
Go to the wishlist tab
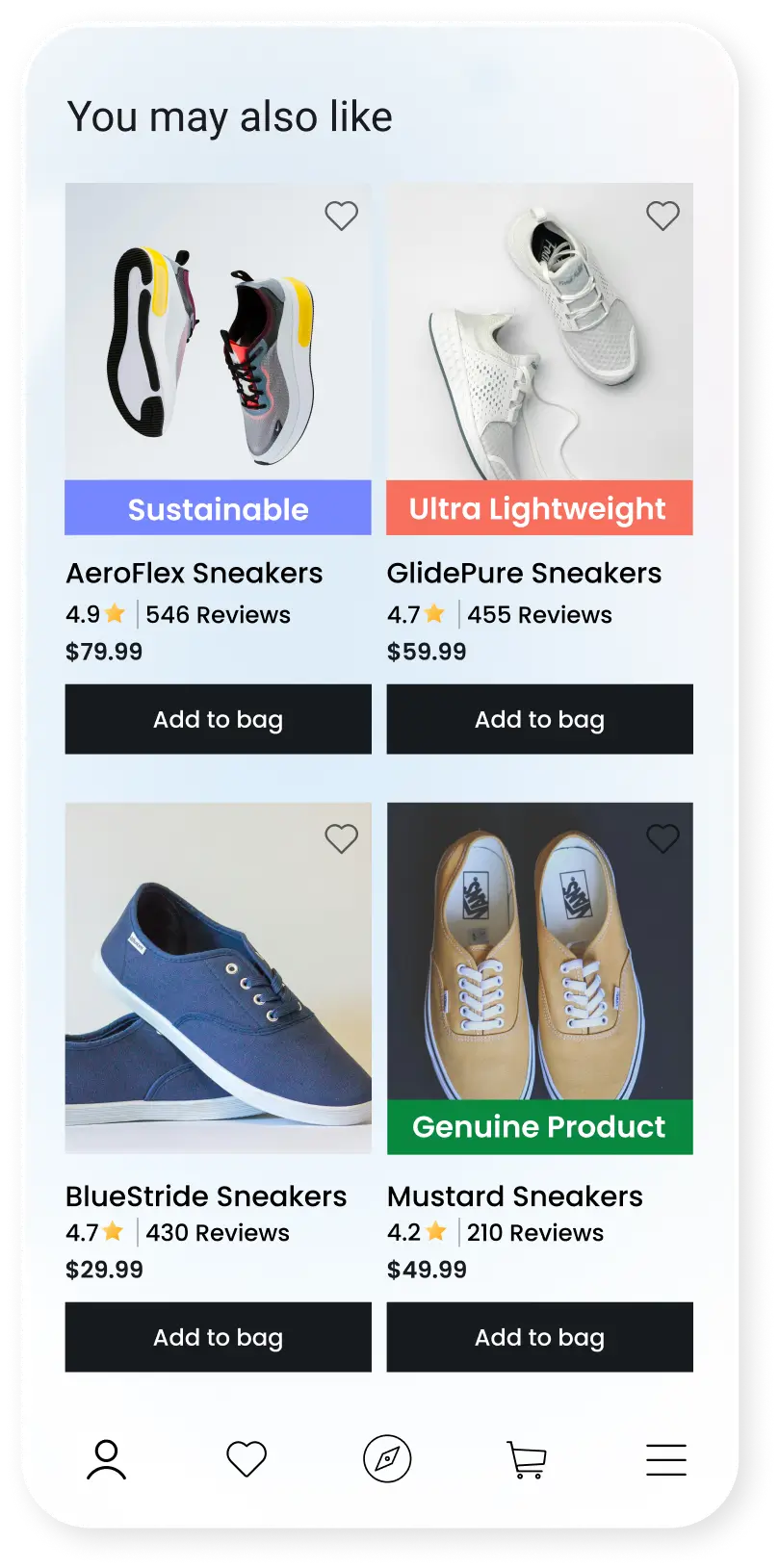click(247, 1459)
